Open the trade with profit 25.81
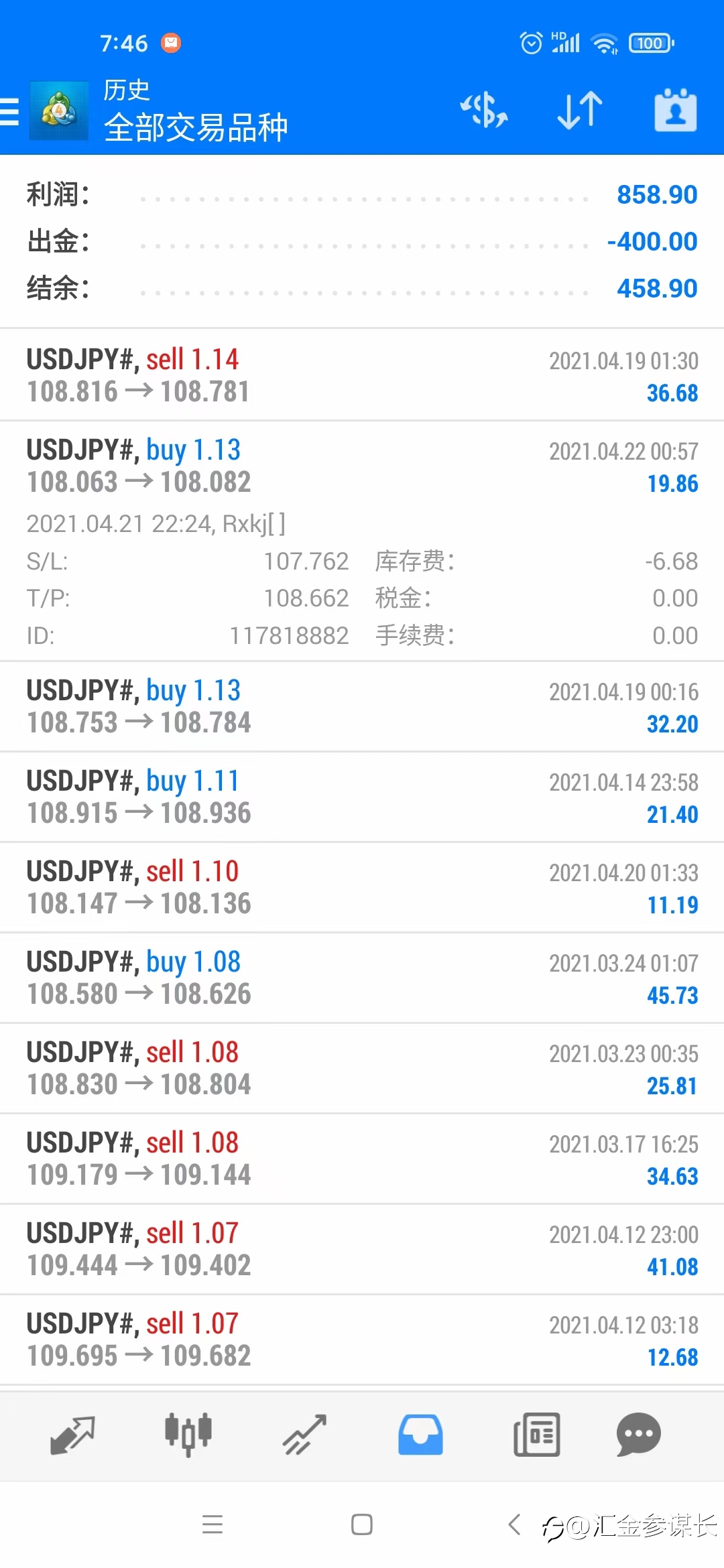Viewport: 724px width, 1568px height. point(362,1068)
